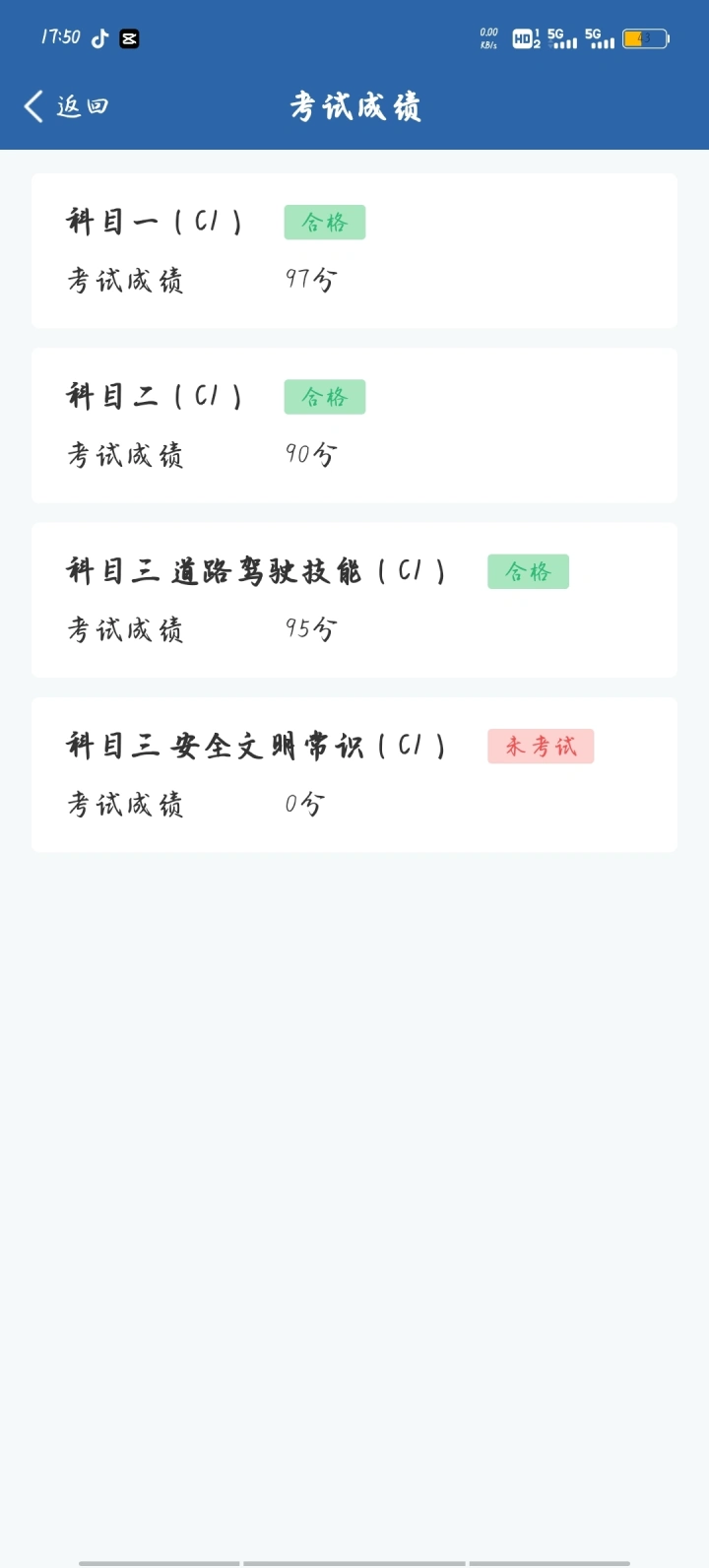View 科目三道路驾驶技能 (C1) score card
The width and height of the screenshot is (709, 1568).
pos(354,600)
